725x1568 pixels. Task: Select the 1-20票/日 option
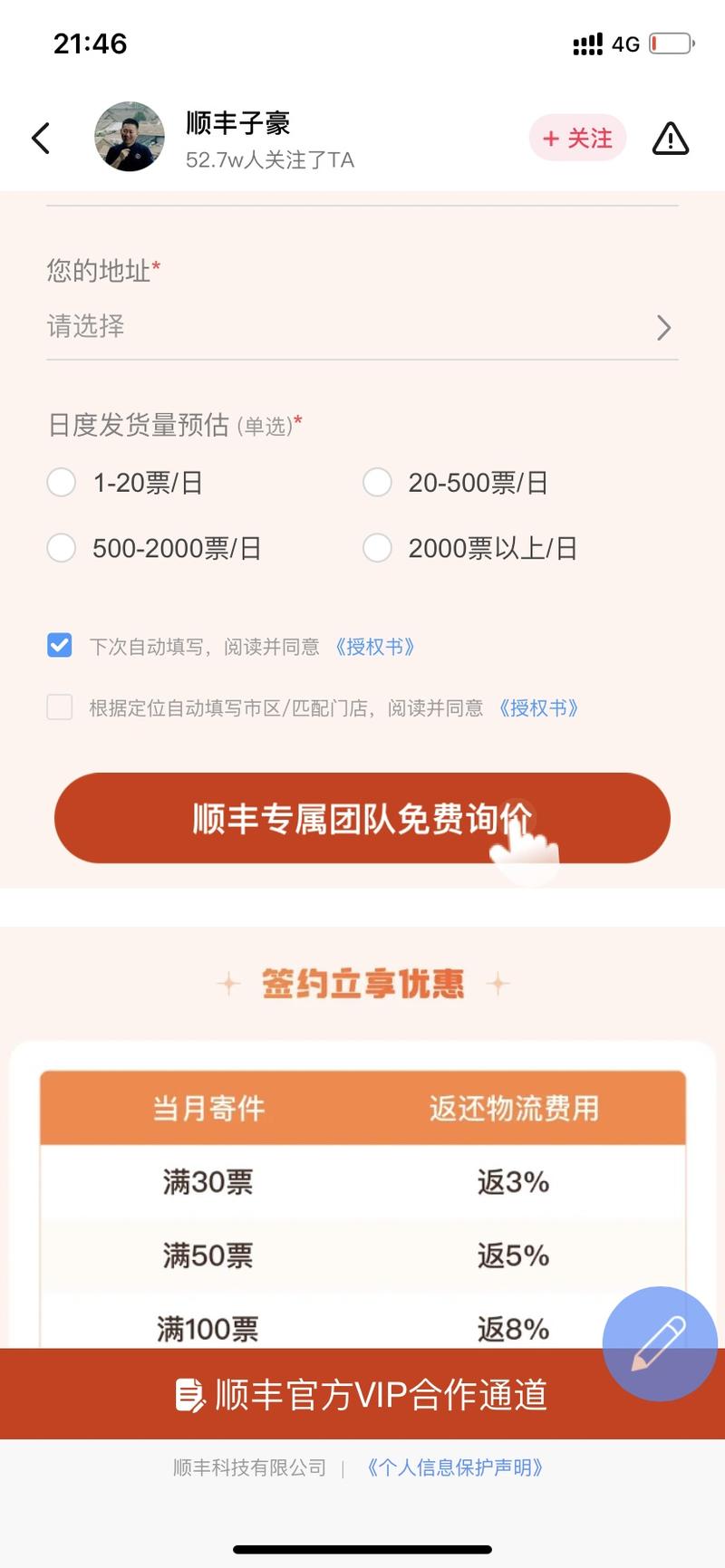point(62,483)
